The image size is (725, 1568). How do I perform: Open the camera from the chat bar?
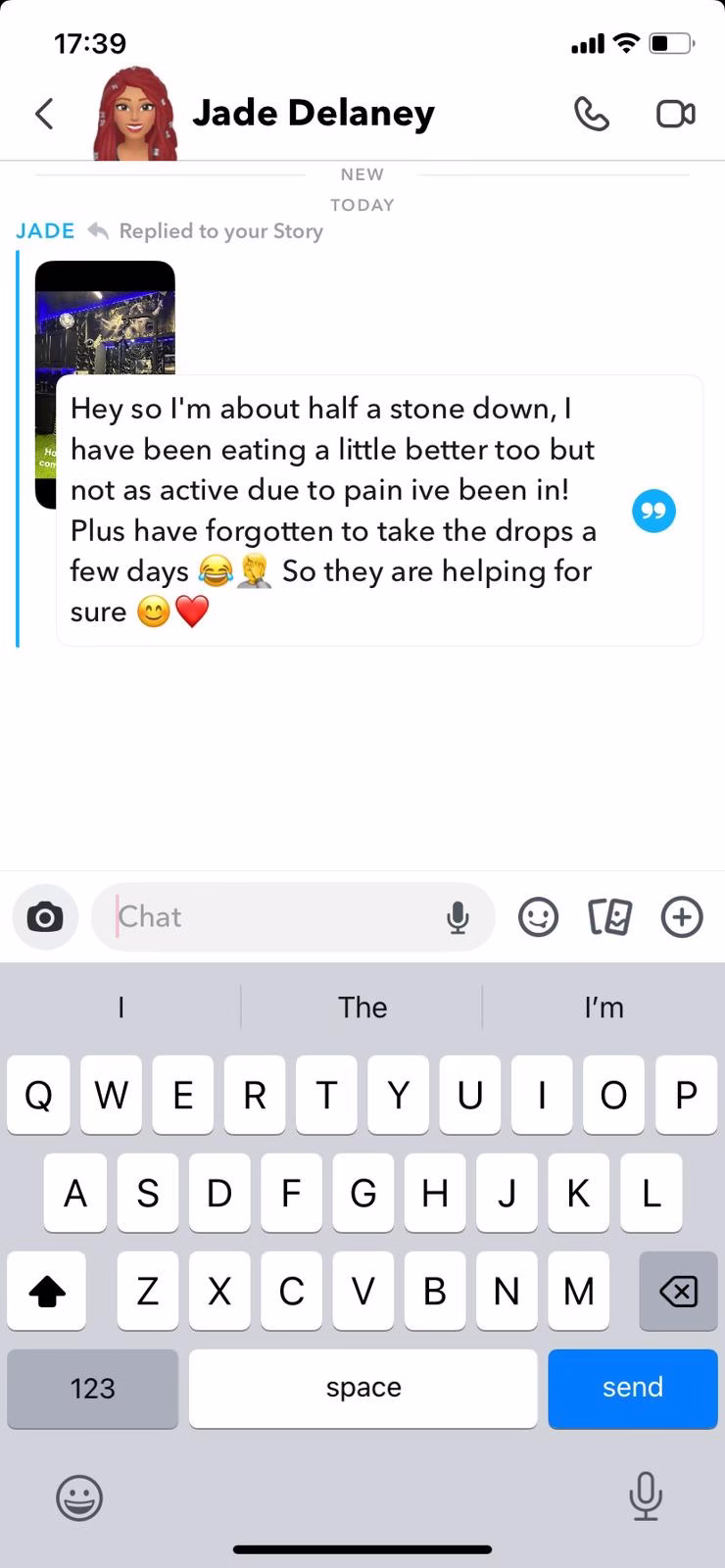pyautogui.click(x=45, y=917)
